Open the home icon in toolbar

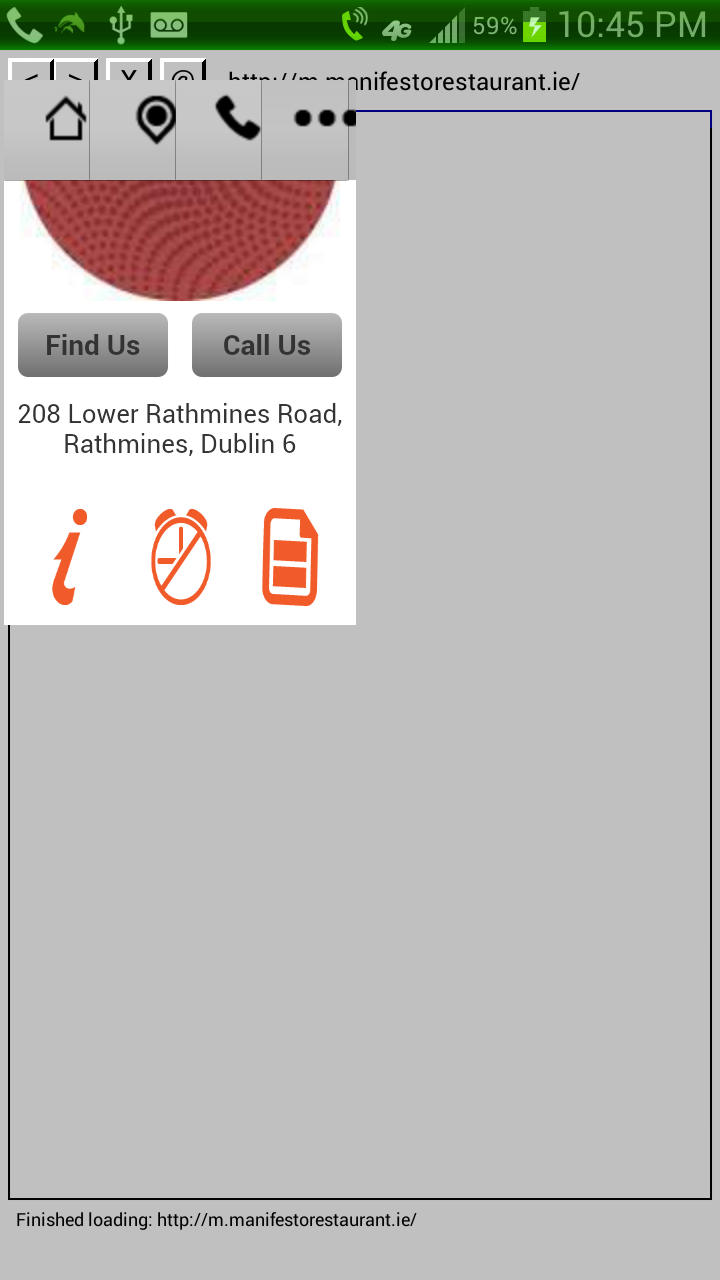point(65,121)
